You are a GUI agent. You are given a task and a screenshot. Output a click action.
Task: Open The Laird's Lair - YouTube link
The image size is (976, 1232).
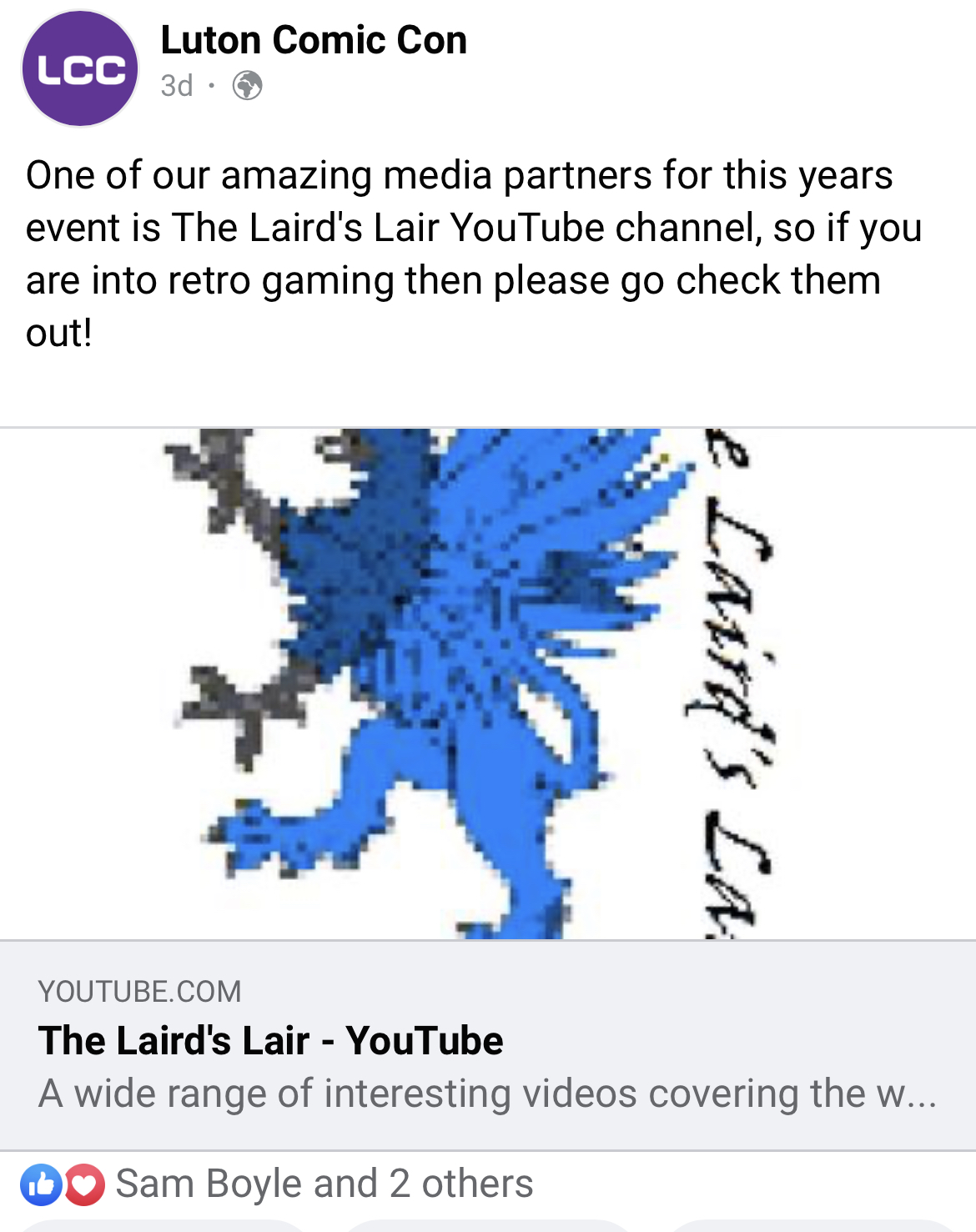click(x=270, y=1041)
